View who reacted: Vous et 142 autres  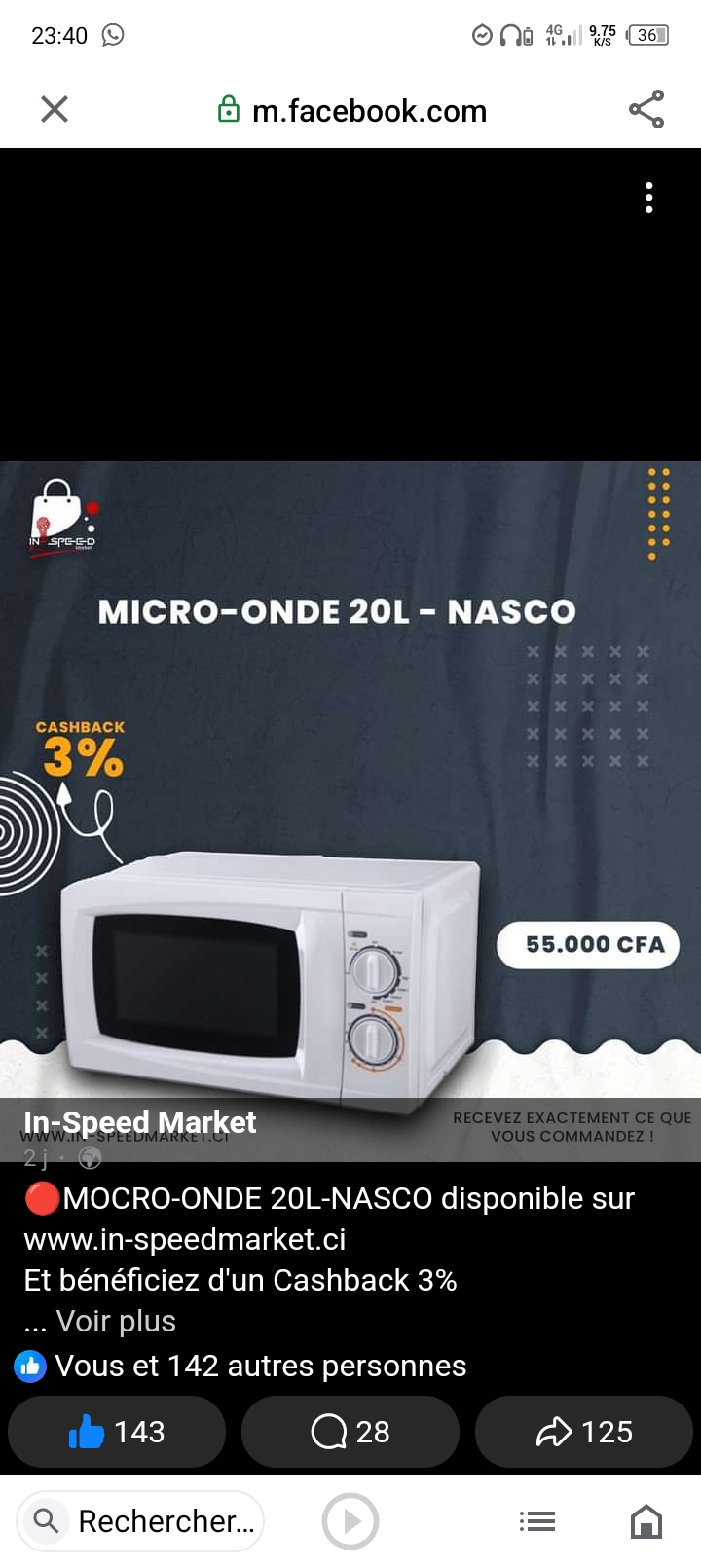(x=240, y=1367)
